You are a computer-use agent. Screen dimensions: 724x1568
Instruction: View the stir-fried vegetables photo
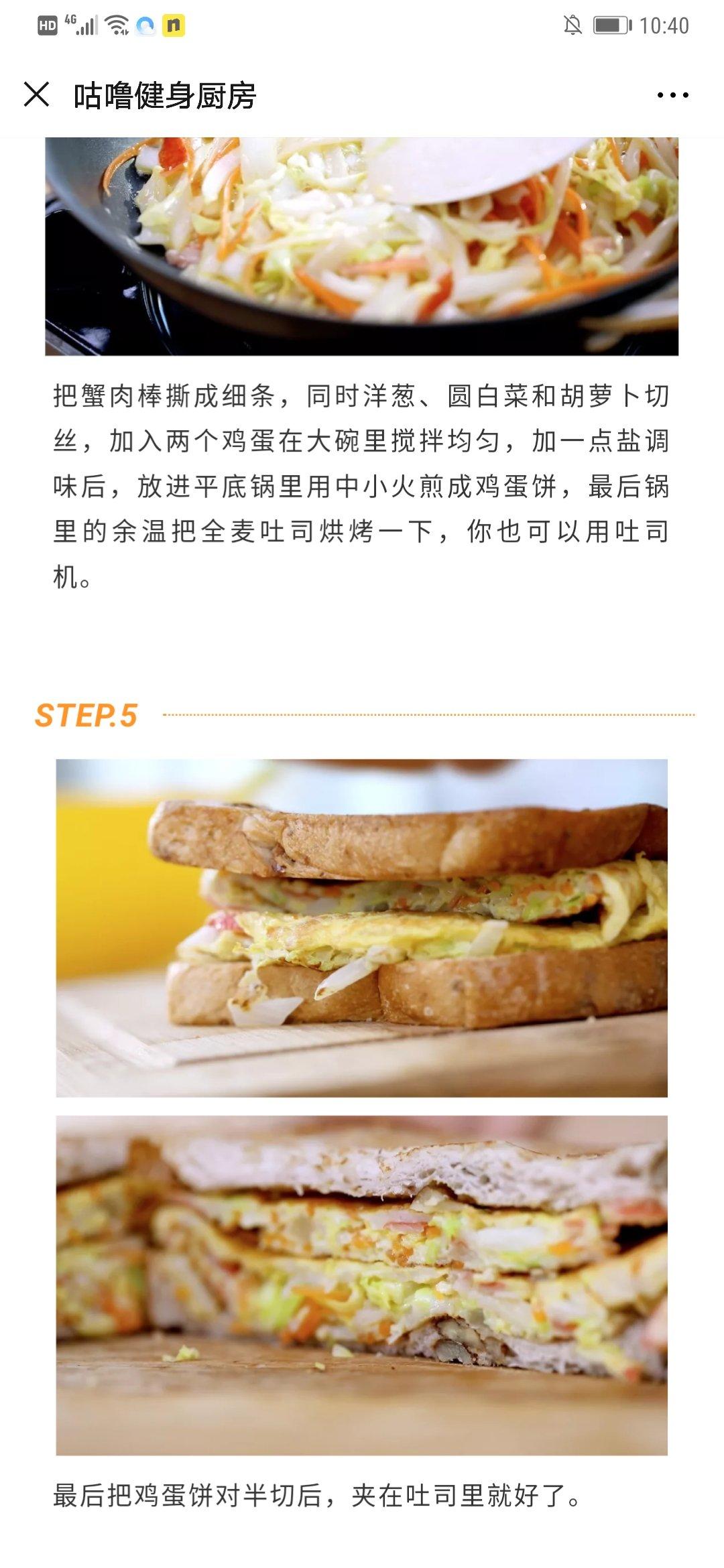pos(361,247)
